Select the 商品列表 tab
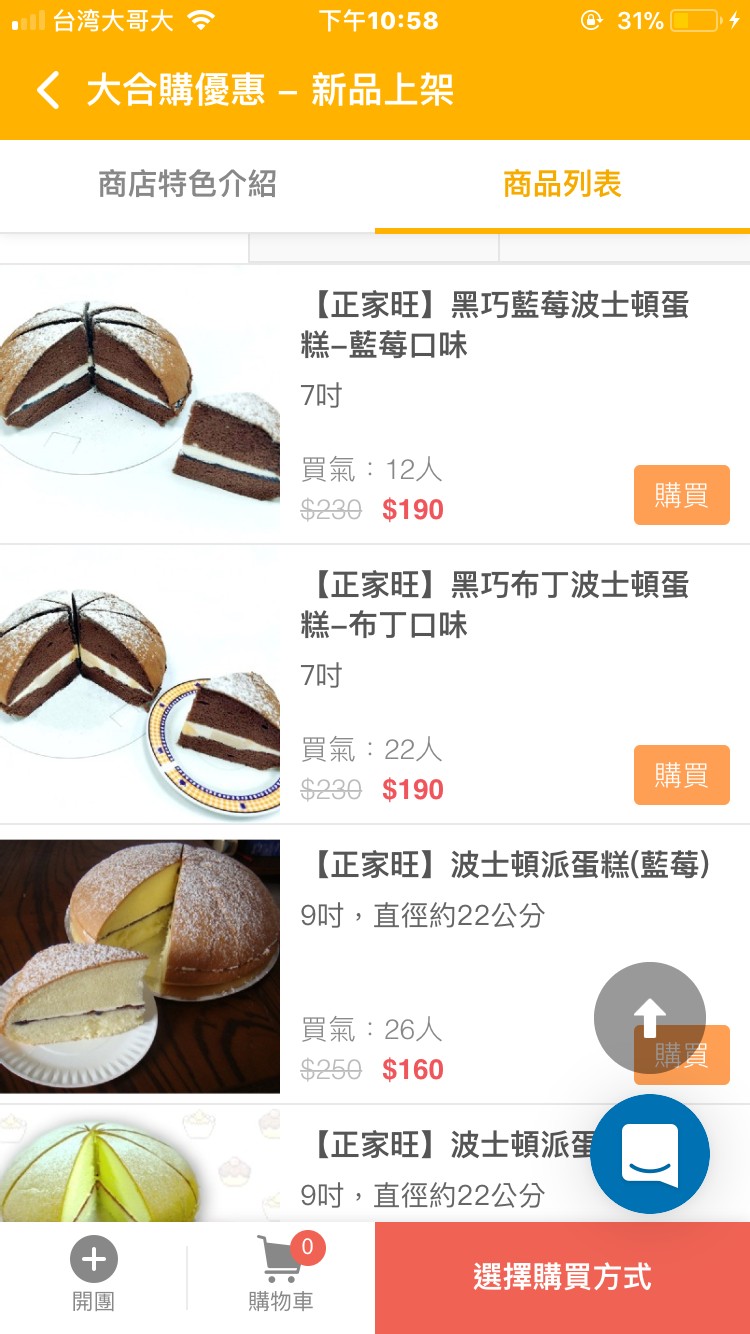The width and height of the screenshot is (750, 1334). (x=562, y=185)
